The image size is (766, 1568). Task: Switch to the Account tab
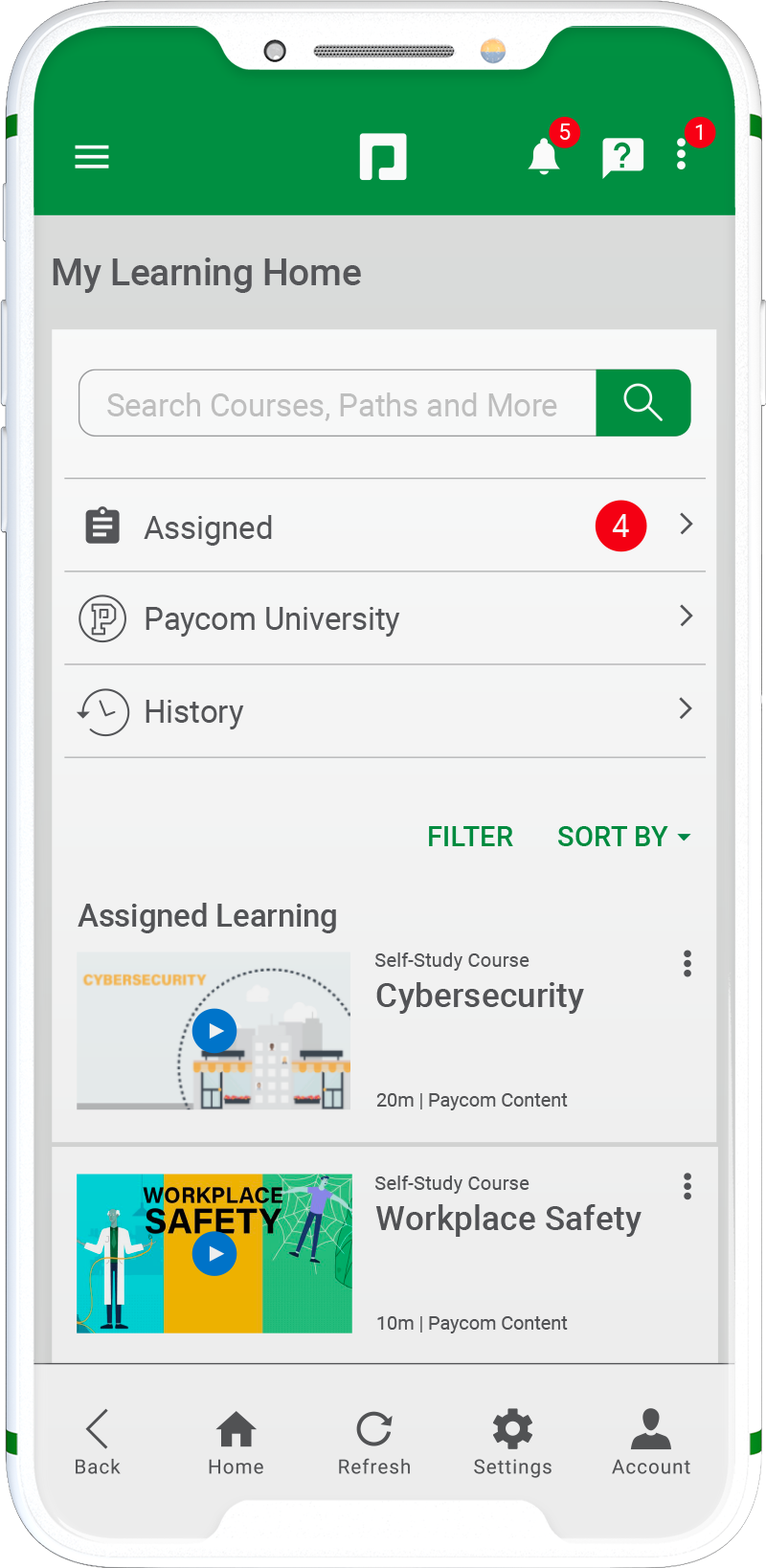[x=651, y=1442]
